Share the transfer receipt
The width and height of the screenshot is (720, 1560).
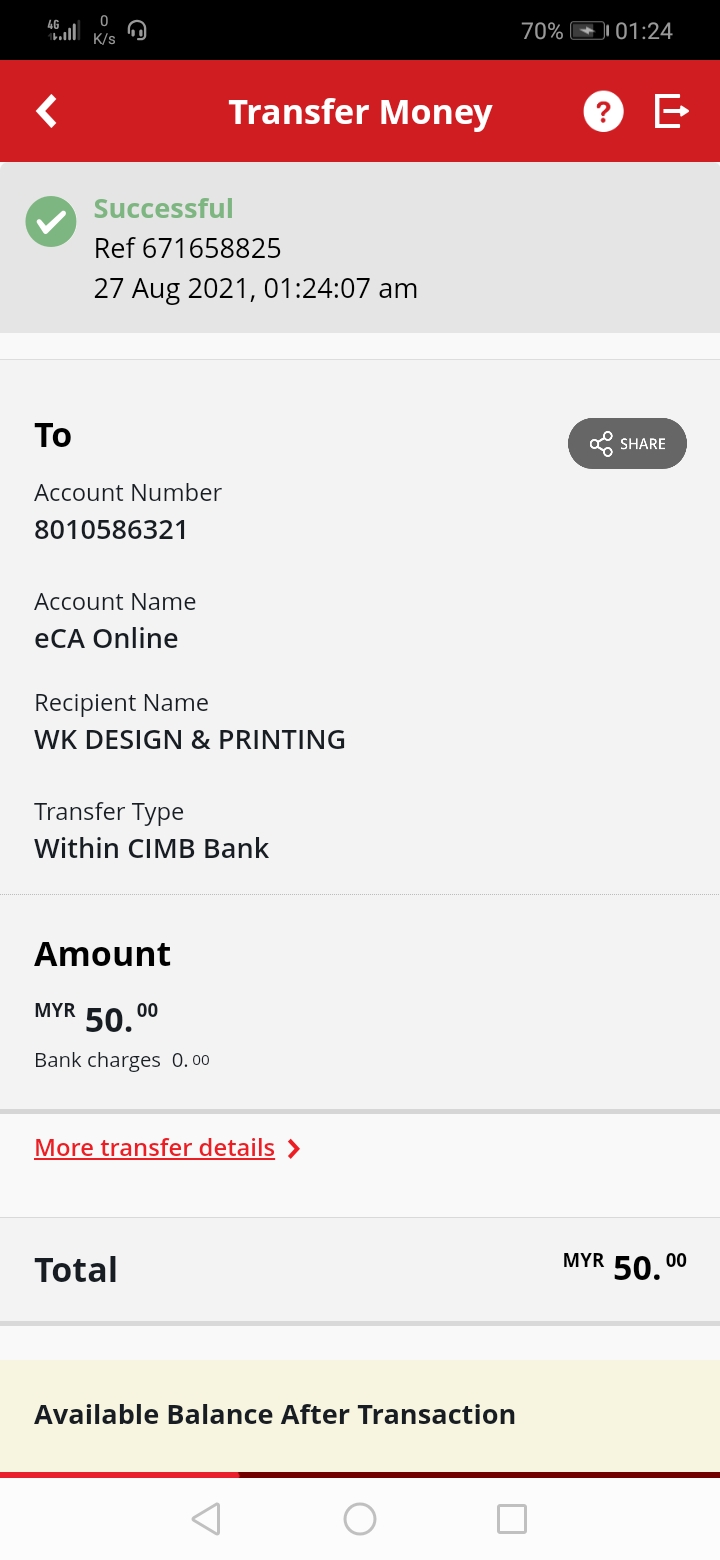coord(627,444)
